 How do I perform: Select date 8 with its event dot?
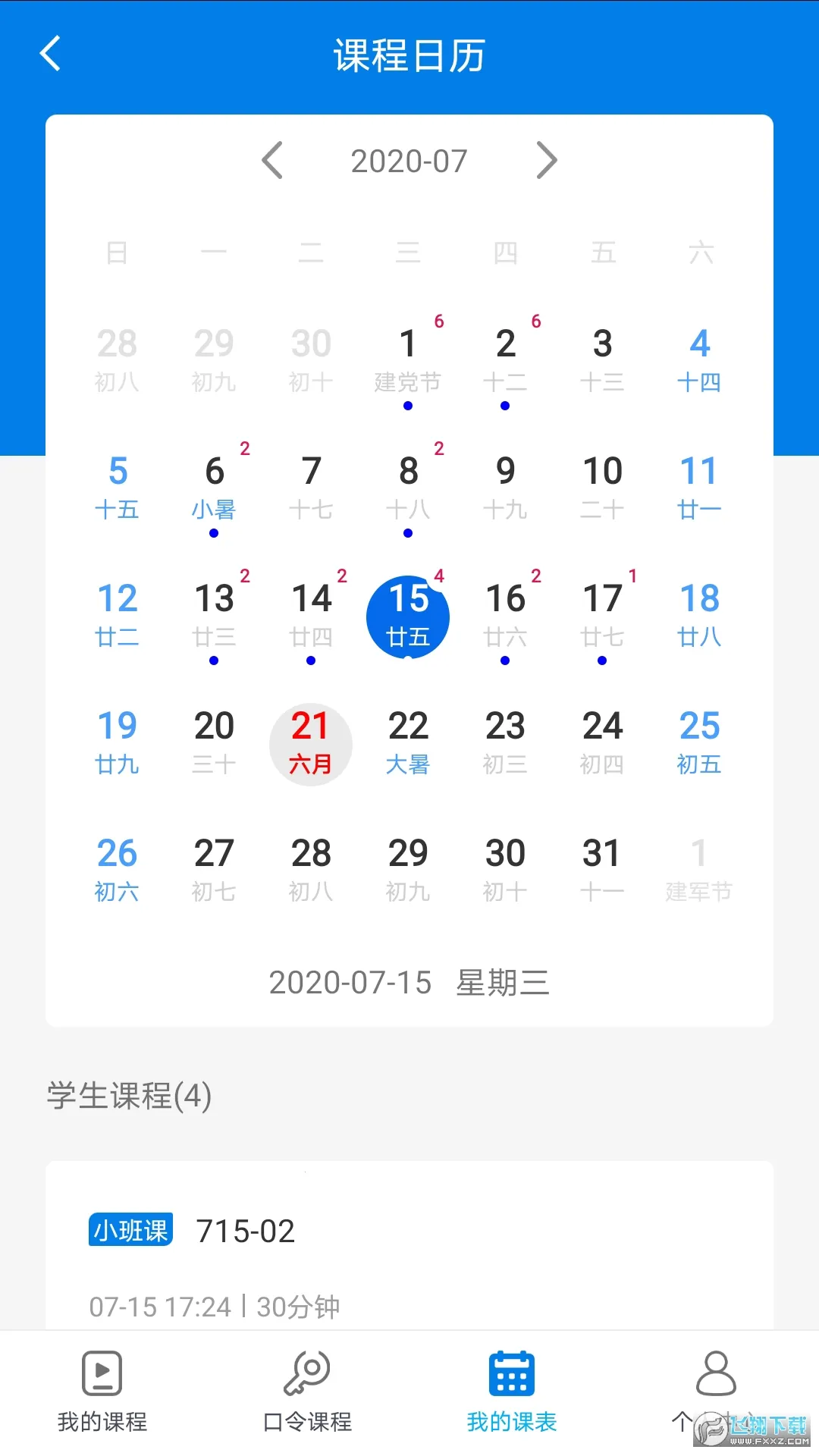pos(407,489)
